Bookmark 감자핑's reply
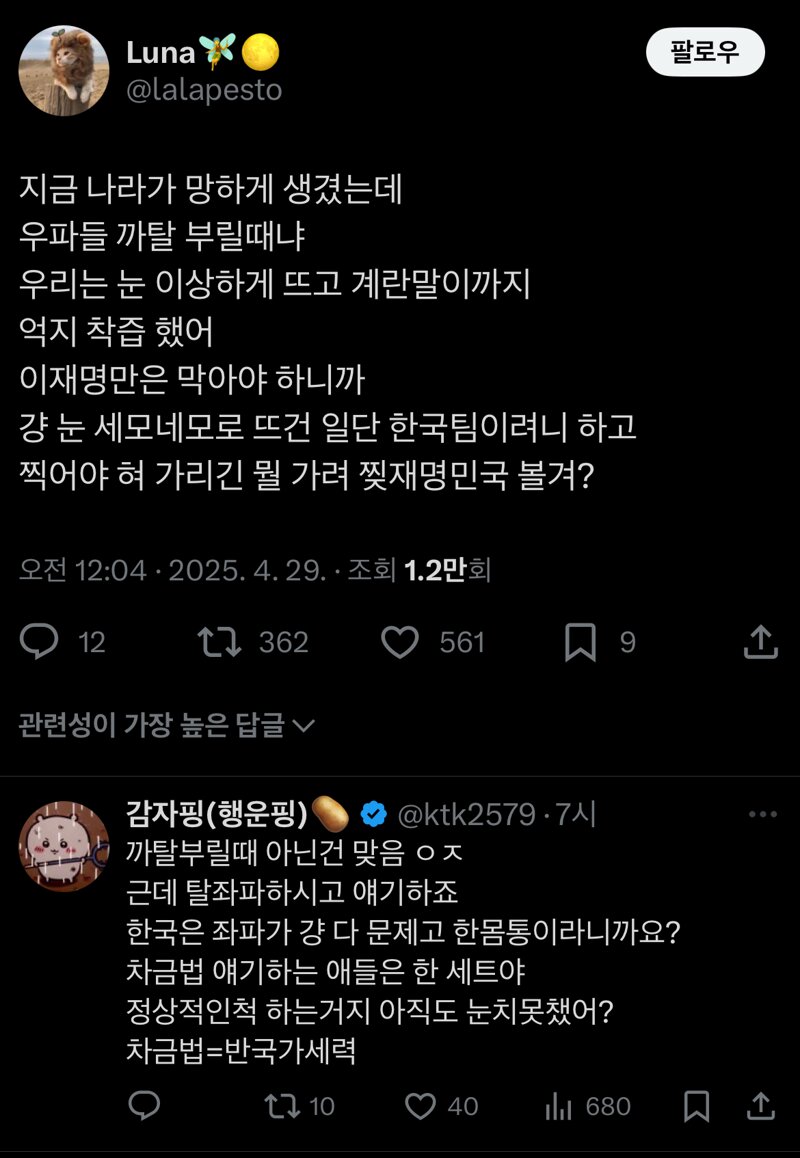The width and height of the screenshot is (800, 1158). click(x=697, y=1106)
